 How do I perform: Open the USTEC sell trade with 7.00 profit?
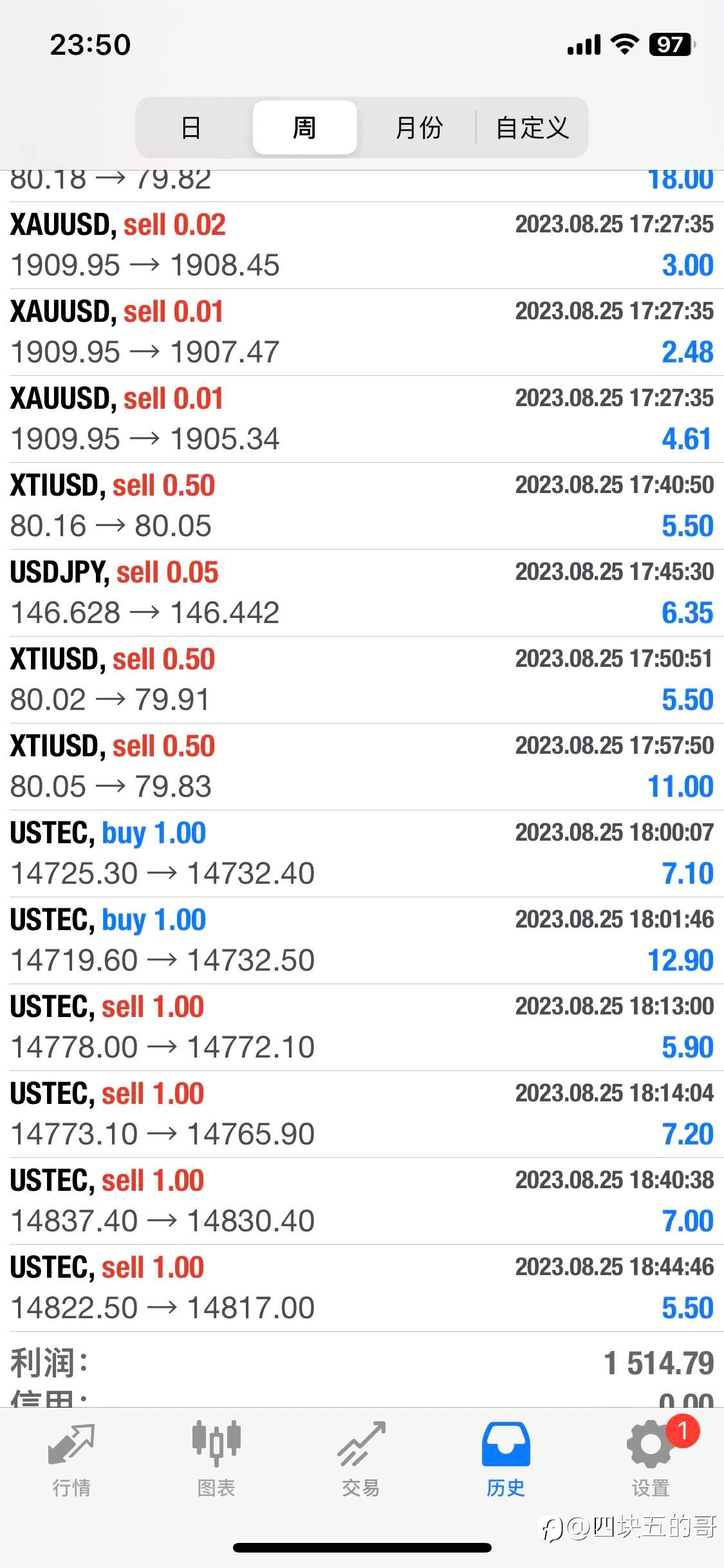point(362,1201)
